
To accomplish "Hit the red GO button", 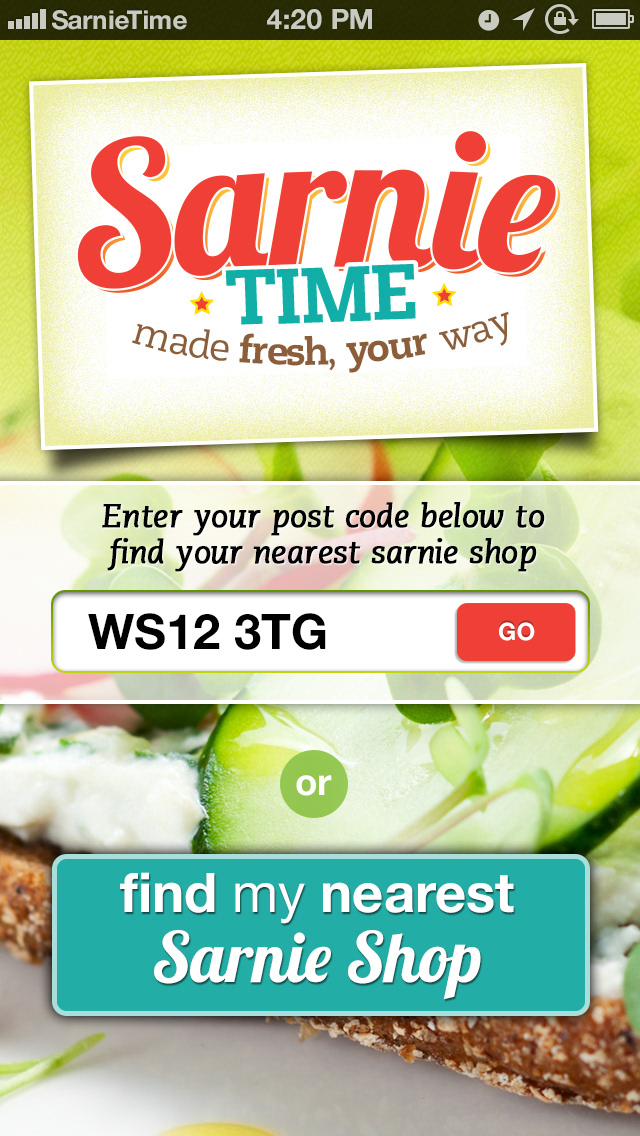I will (x=516, y=632).
